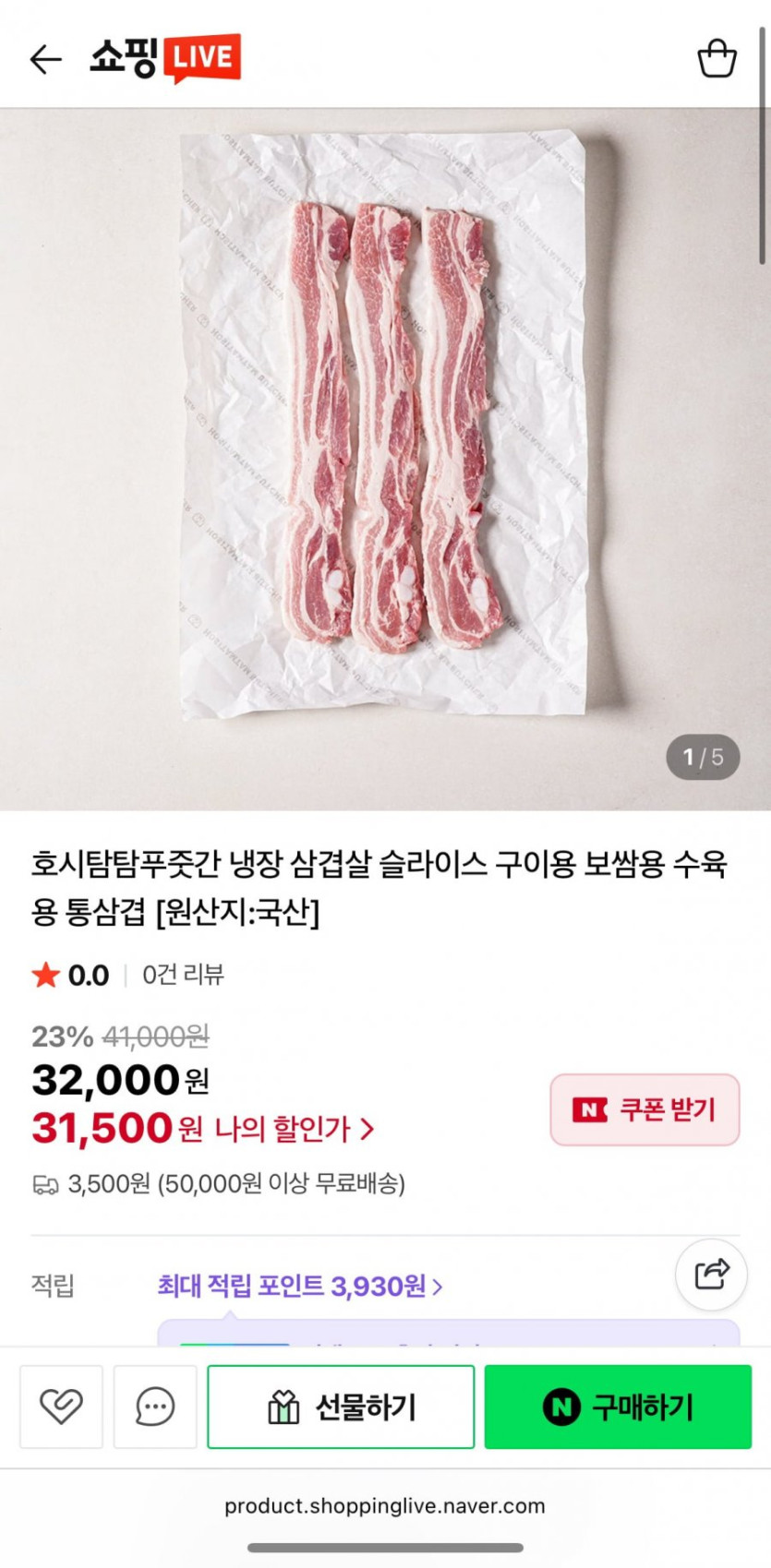Open 최대 적립 포인트 3,930원 details
The height and width of the screenshot is (1568, 771).
[299, 1286]
